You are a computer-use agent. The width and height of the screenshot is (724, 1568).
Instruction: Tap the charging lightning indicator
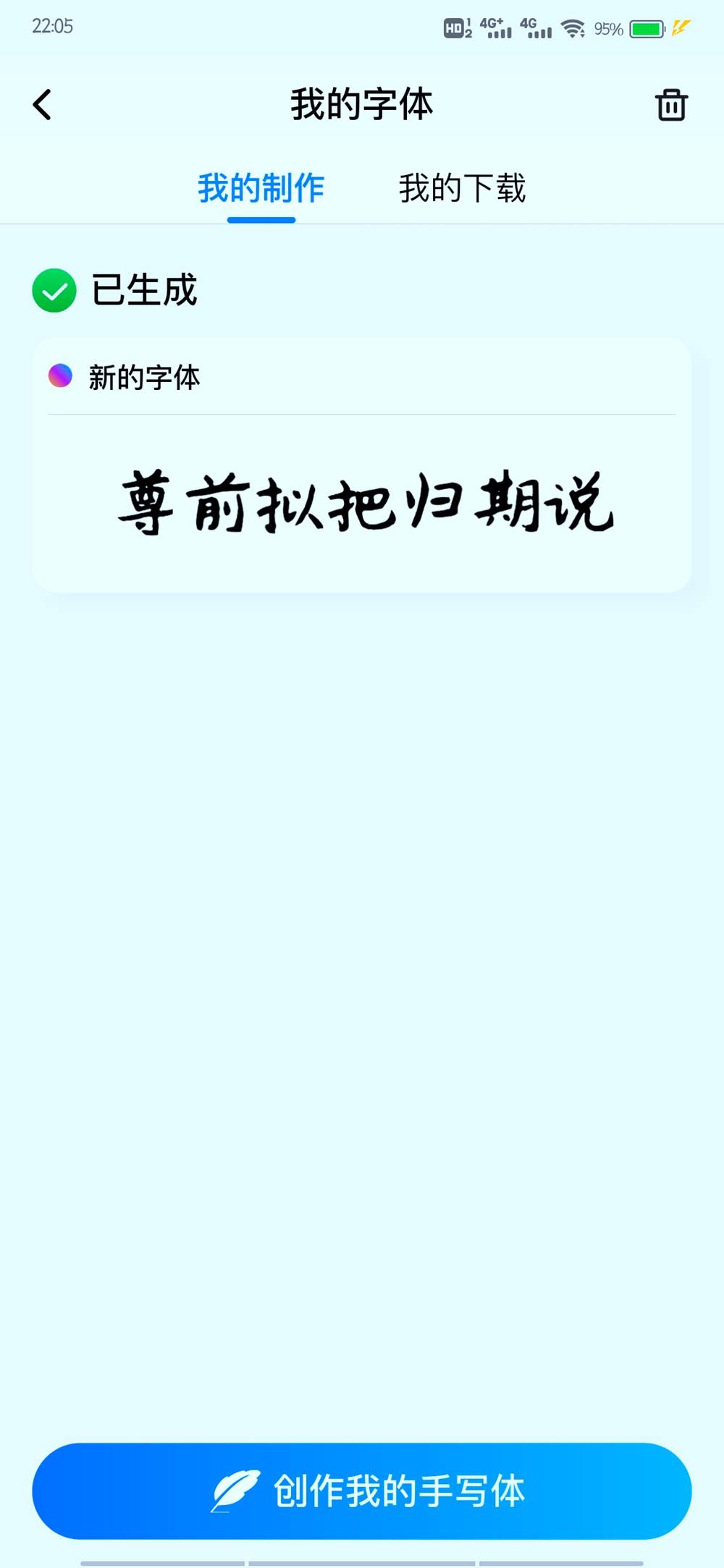[x=679, y=27]
